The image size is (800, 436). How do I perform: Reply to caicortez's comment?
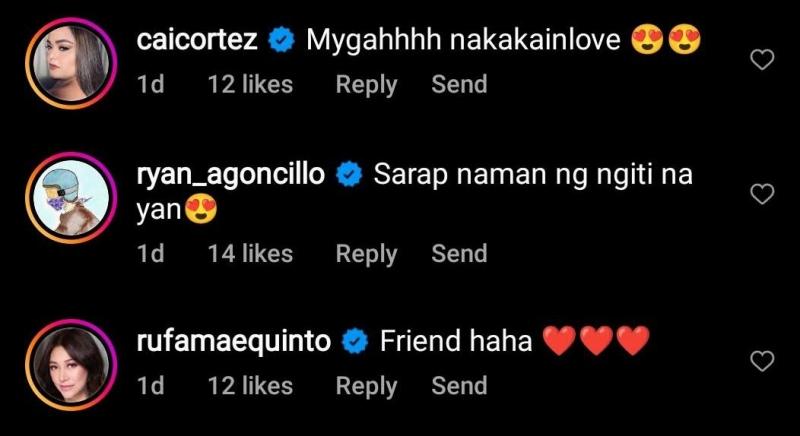(366, 85)
